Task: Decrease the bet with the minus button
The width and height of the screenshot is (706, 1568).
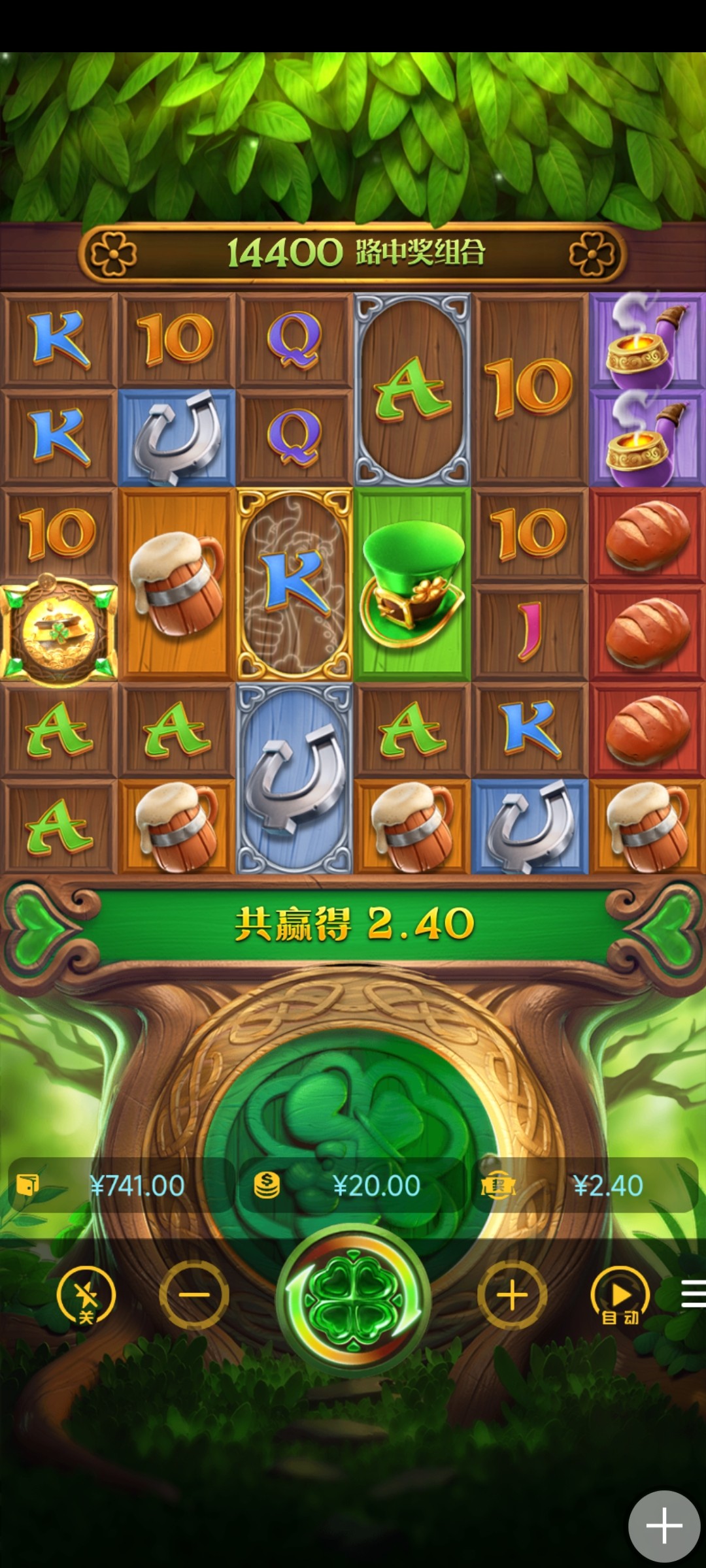Action: click(194, 1295)
